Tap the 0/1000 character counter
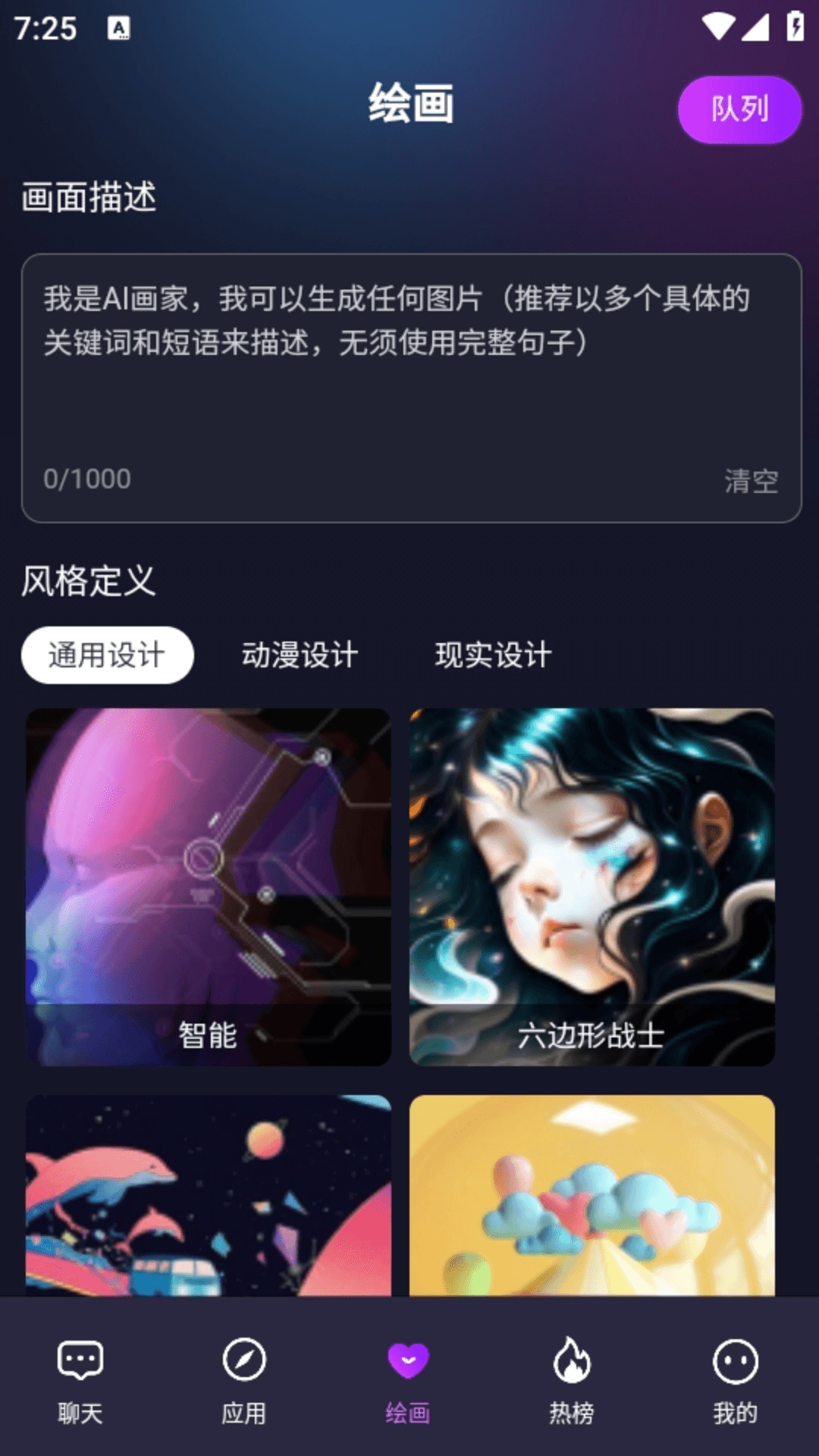 pyautogui.click(x=85, y=479)
